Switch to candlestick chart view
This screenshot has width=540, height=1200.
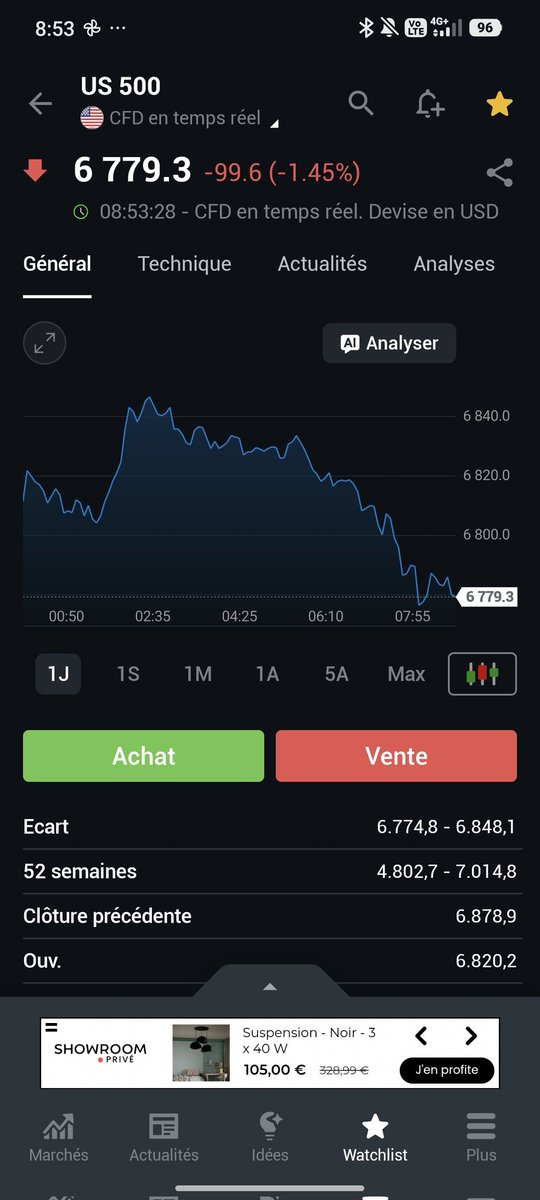[x=483, y=674]
